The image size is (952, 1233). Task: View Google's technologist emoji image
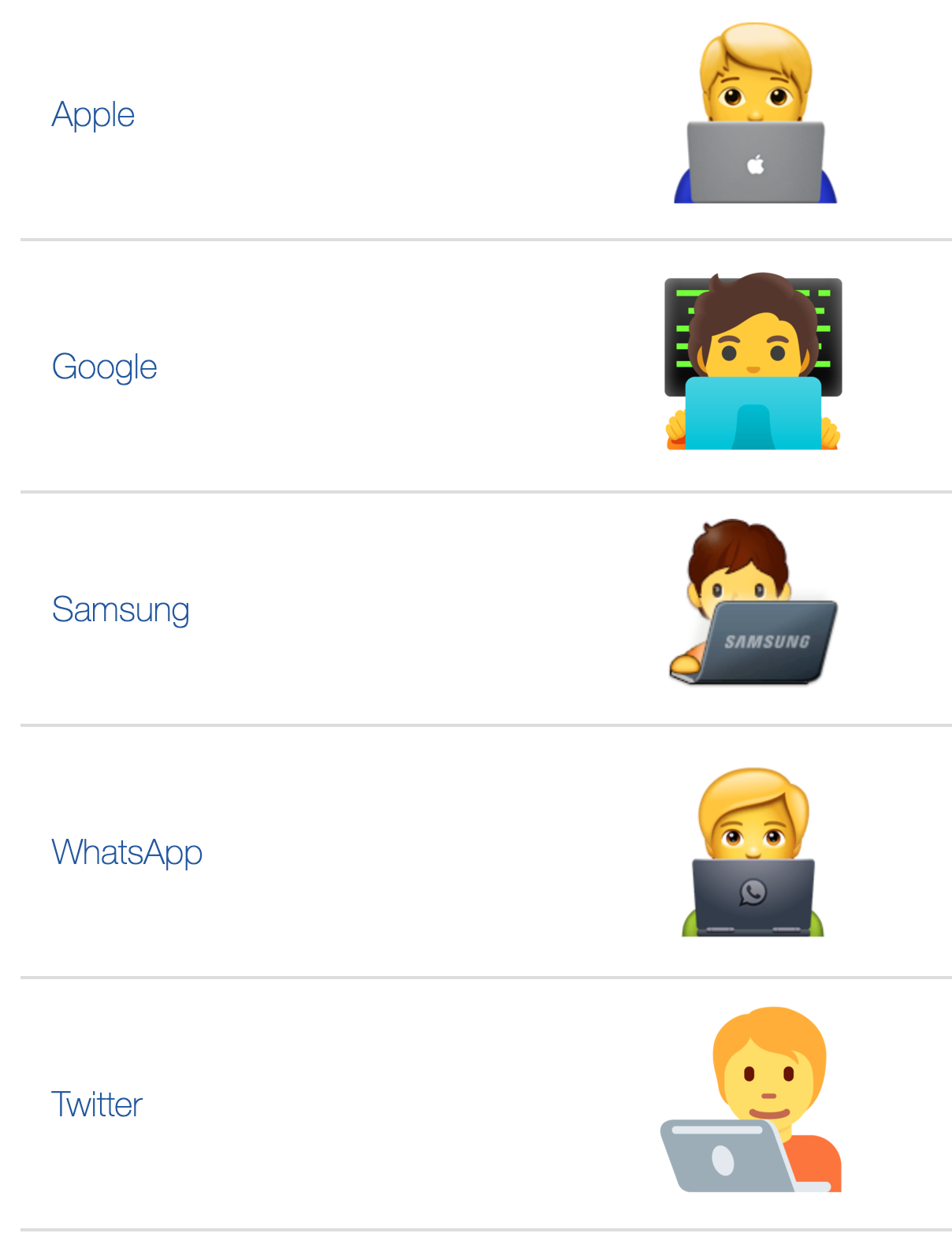click(x=753, y=361)
